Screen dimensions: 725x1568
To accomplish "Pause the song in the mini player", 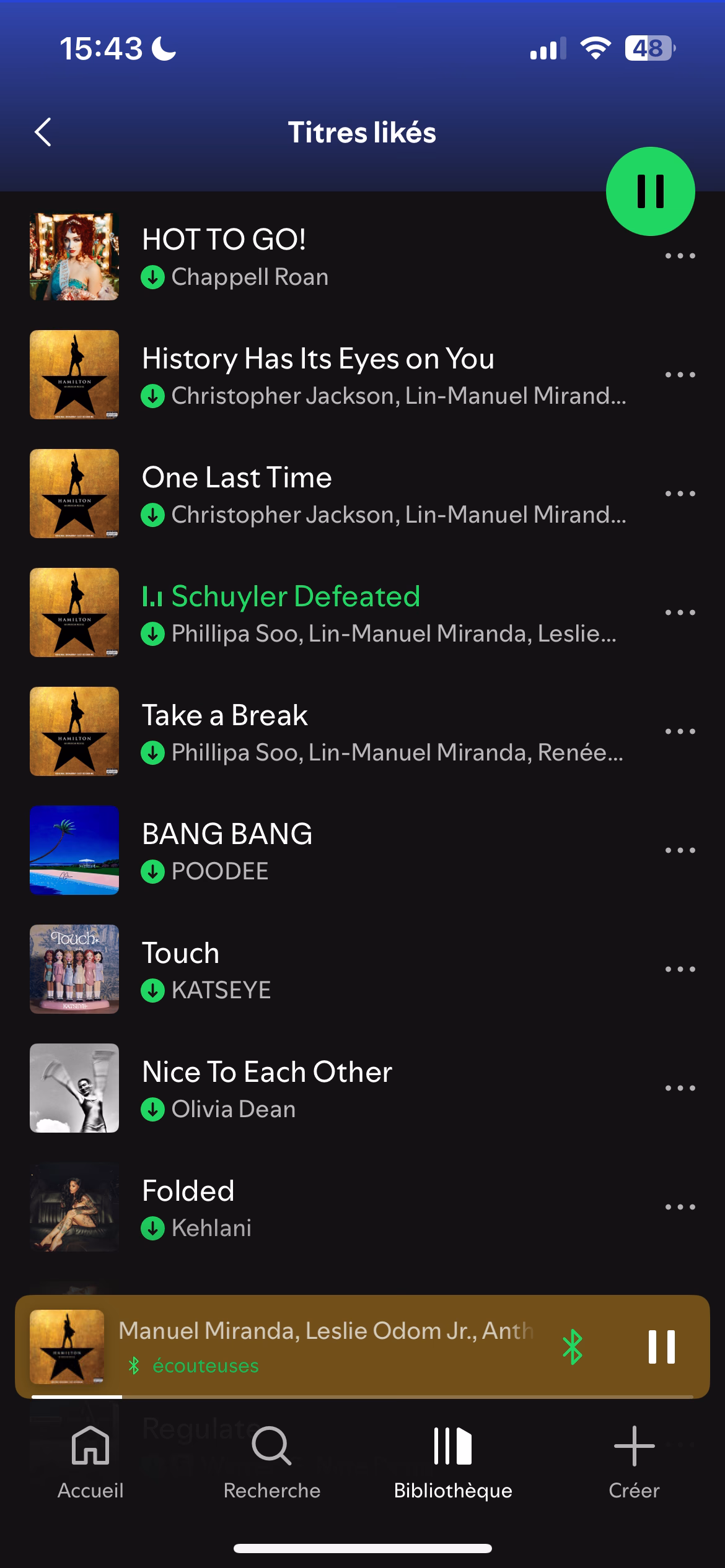I will 661,1346.
